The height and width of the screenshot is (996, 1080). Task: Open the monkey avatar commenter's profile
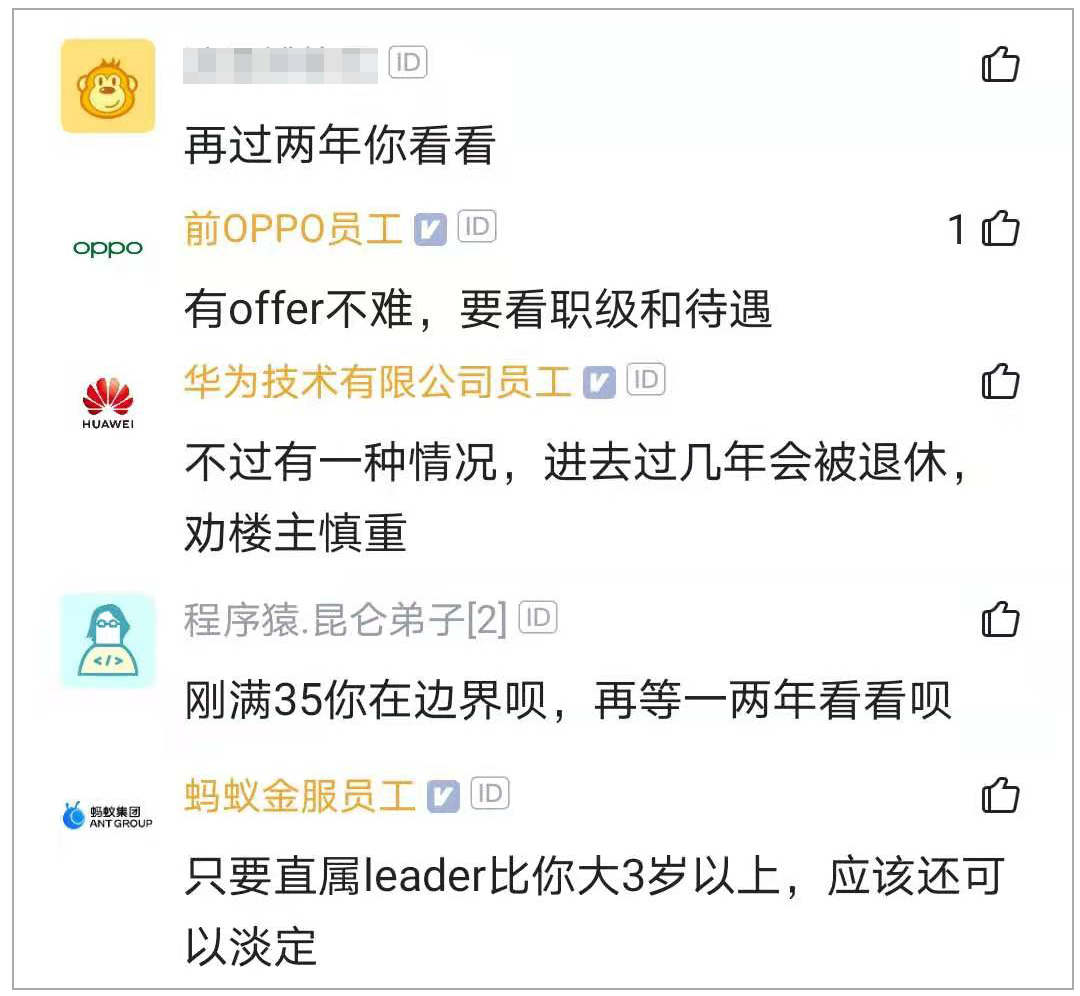[x=108, y=86]
